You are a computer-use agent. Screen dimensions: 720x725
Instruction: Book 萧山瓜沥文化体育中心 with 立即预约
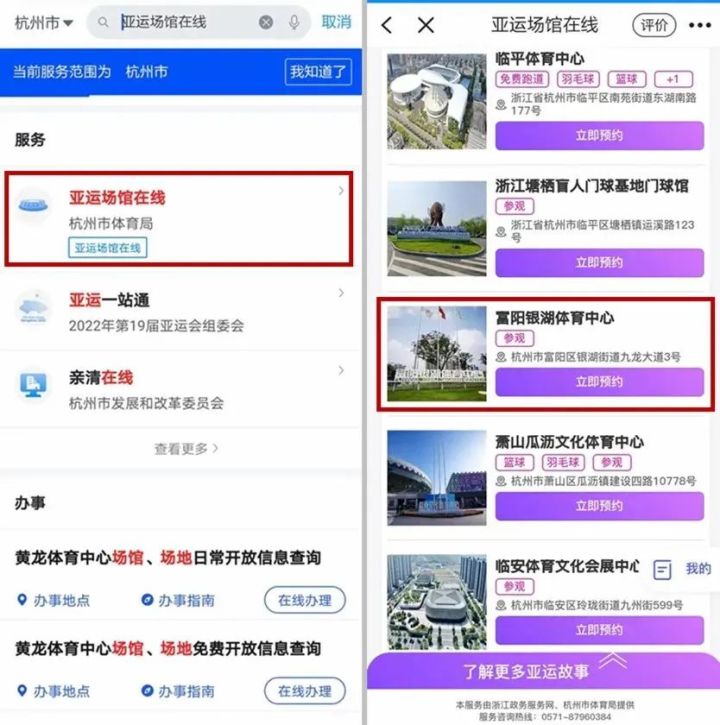tap(599, 505)
